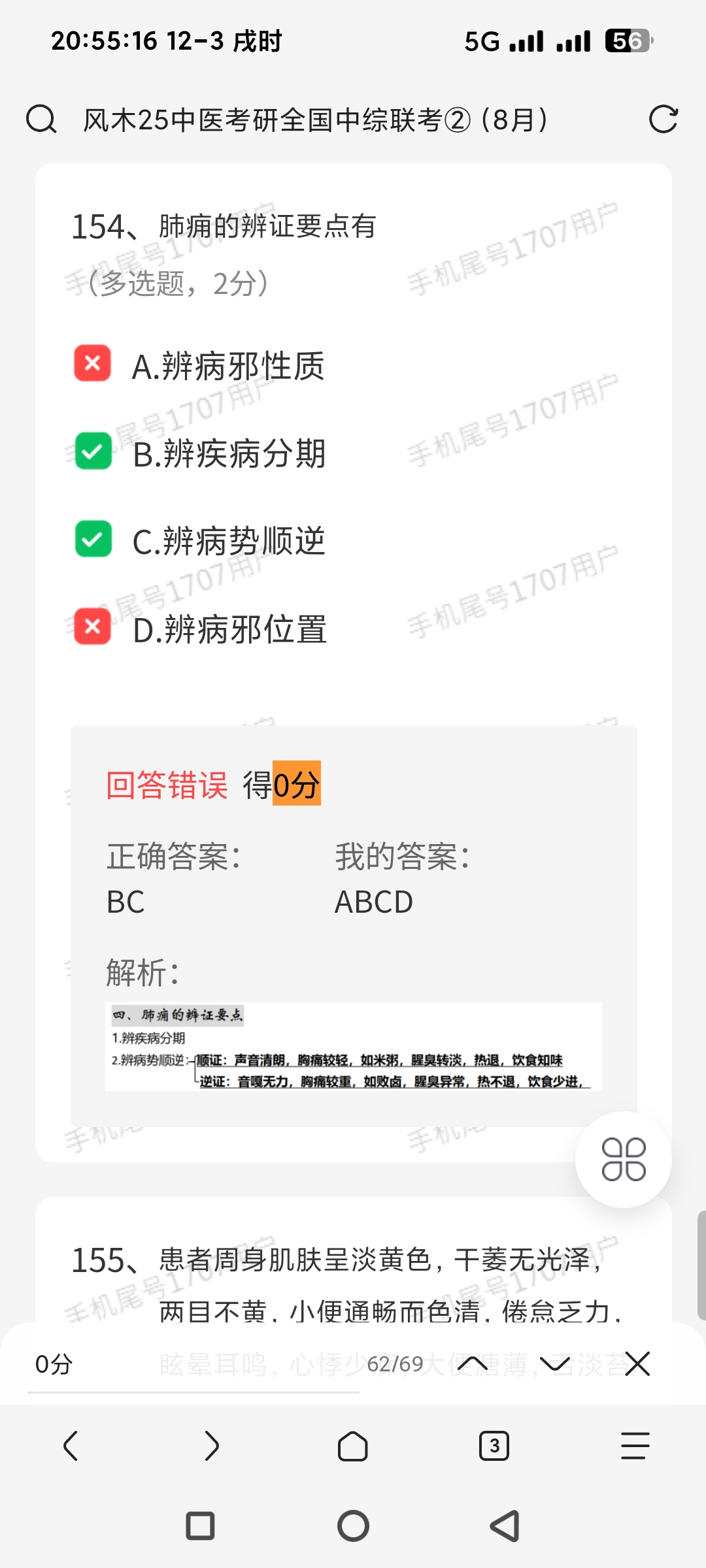
Task: Reload the page with the refresh icon
Action: pyautogui.click(x=663, y=120)
